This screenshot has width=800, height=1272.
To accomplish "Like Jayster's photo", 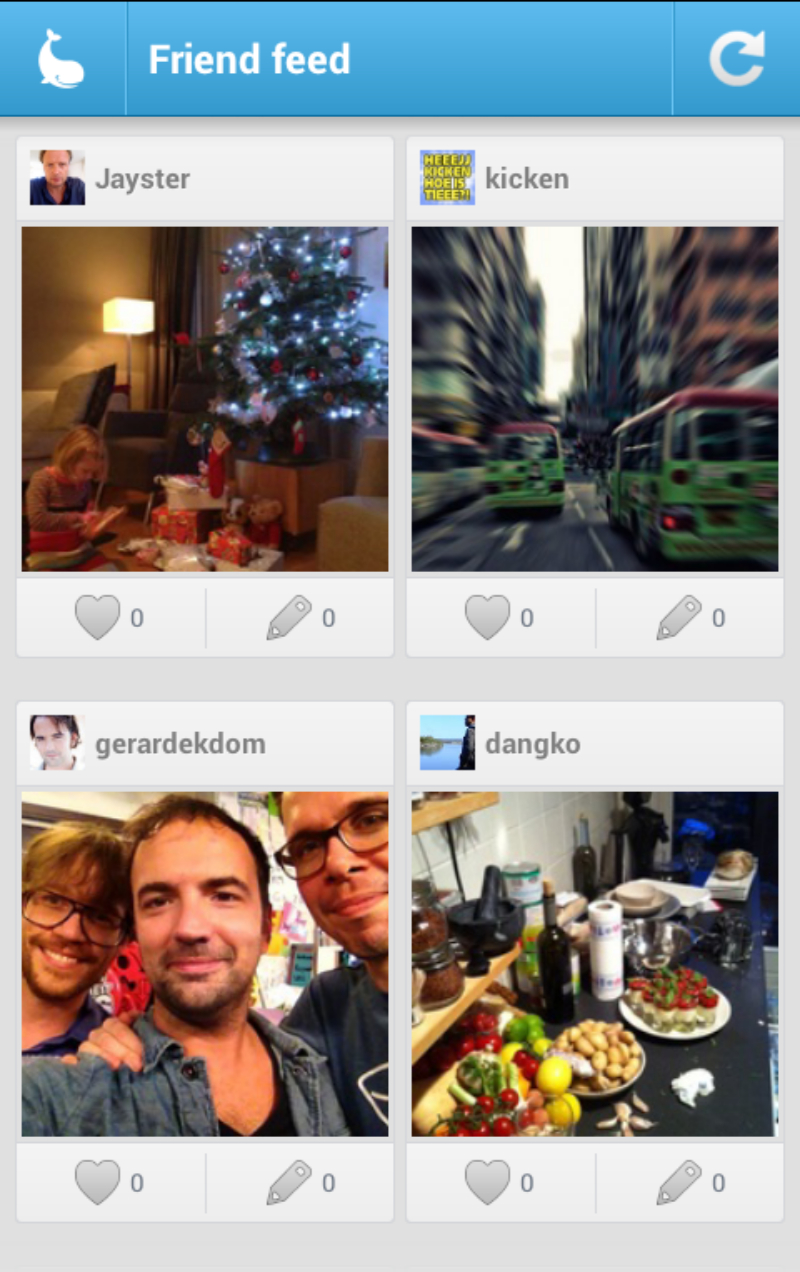I will pos(110,618).
